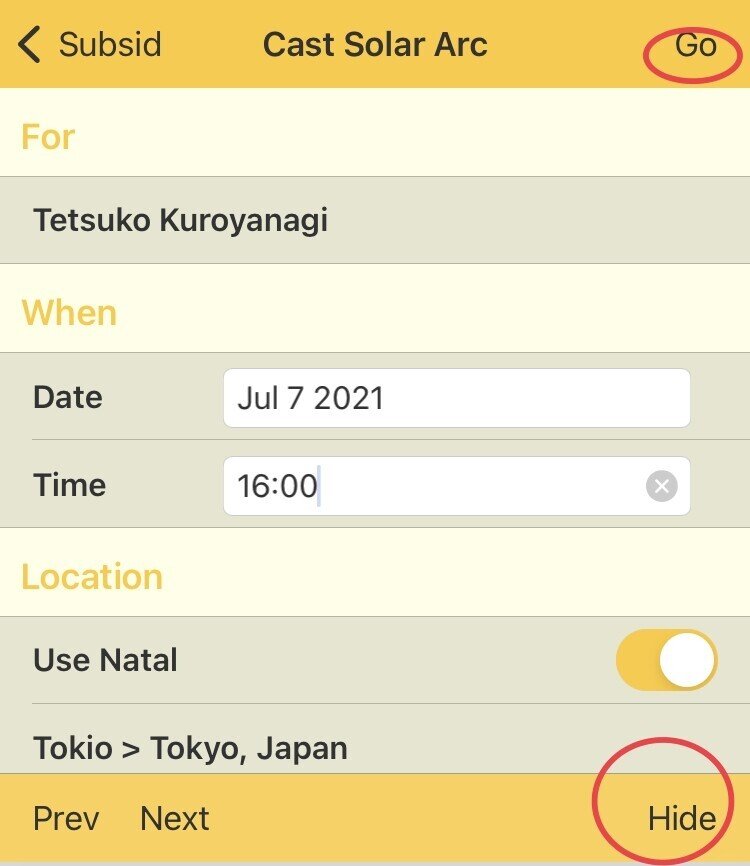Tap Go to cast the chart
750x866 pixels.
point(695,45)
